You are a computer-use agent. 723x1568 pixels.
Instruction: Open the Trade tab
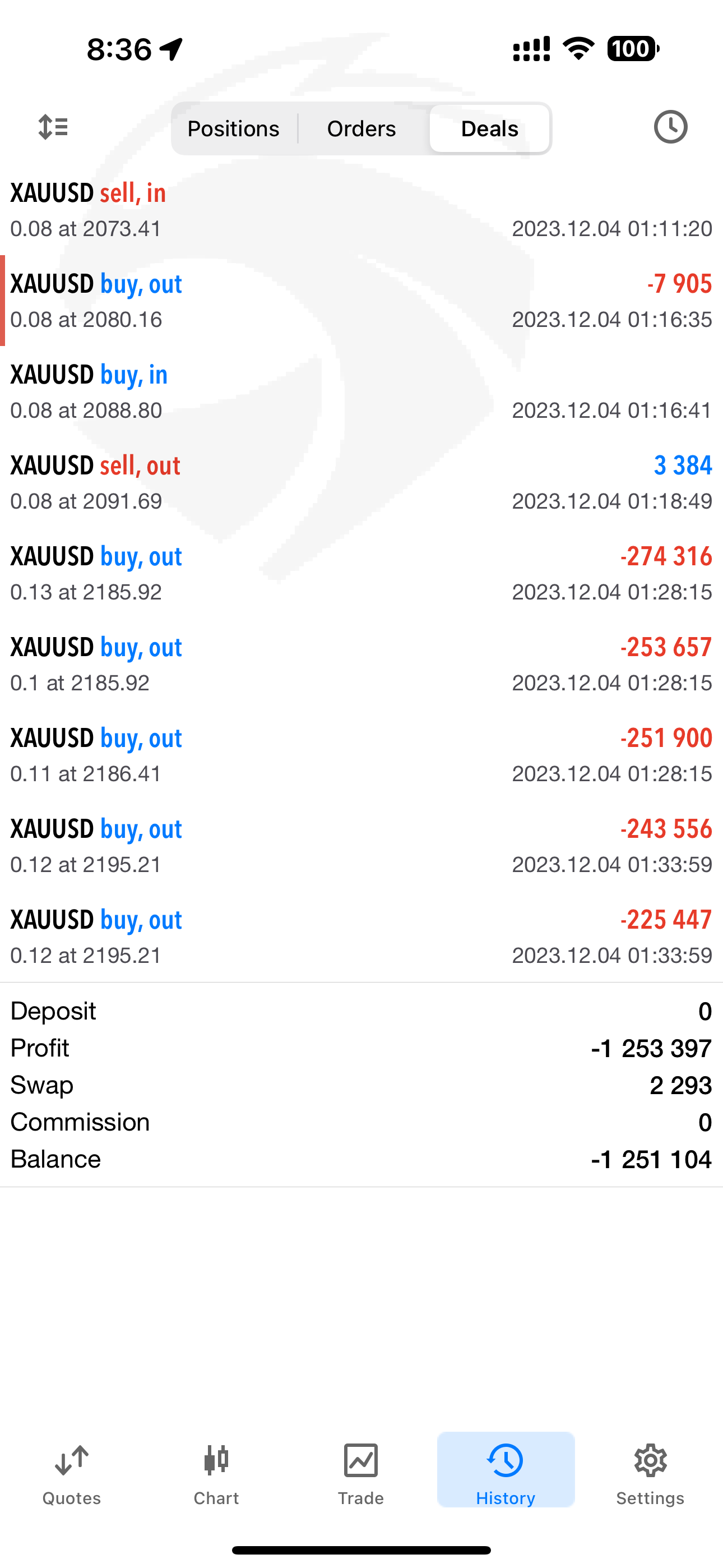[x=361, y=1470]
